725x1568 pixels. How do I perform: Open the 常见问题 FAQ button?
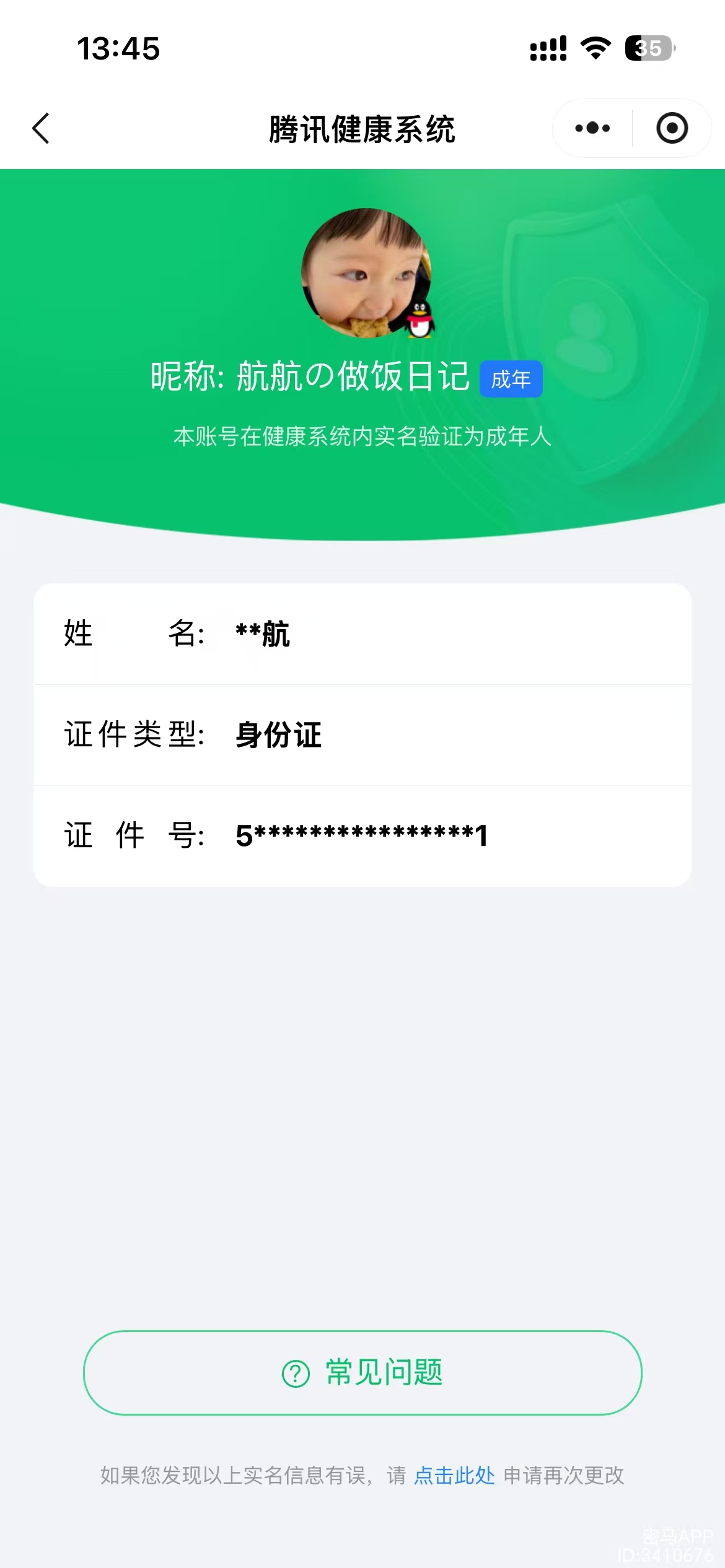tap(362, 1372)
